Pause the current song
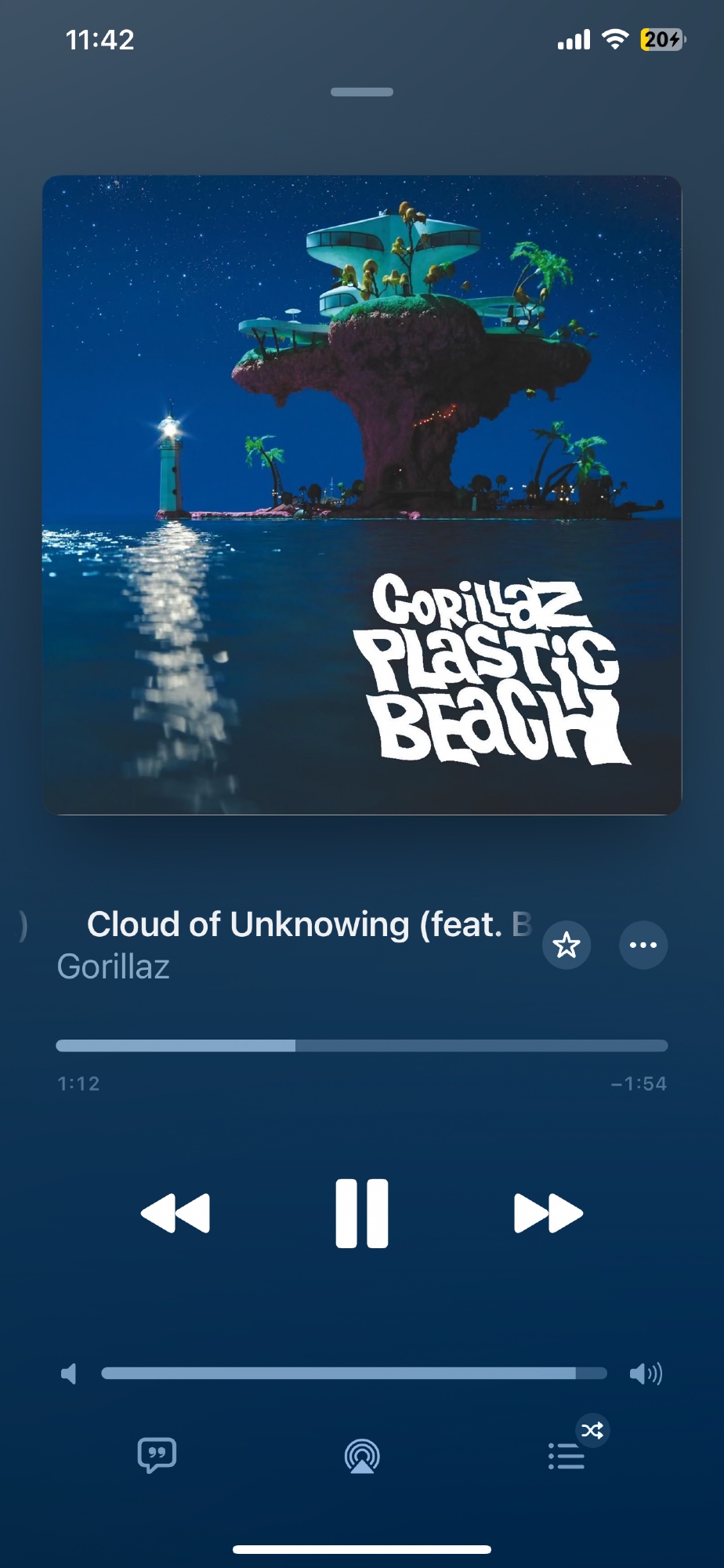This screenshot has width=724, height=1568. click(x=361, y=1213)
